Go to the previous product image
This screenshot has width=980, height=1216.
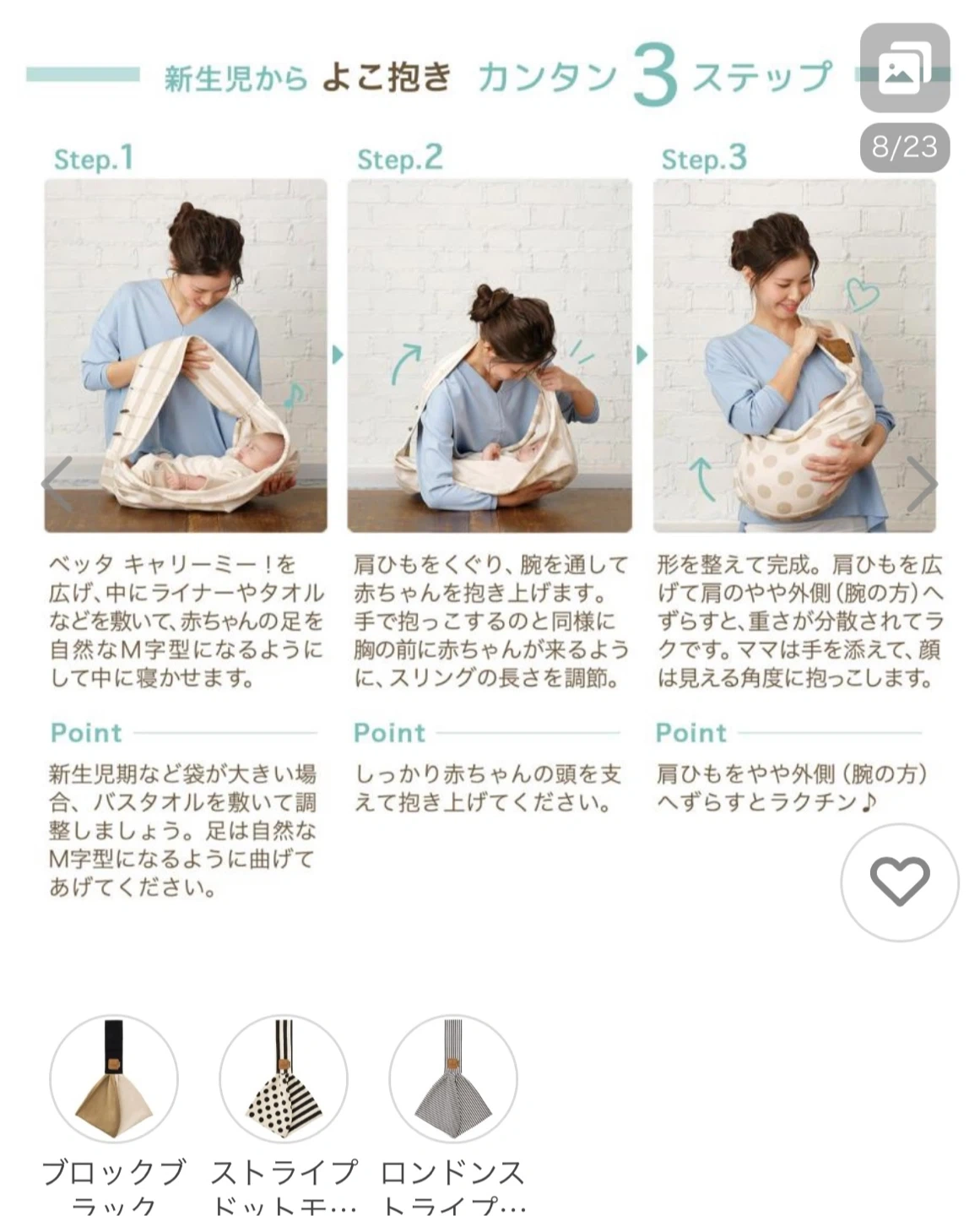(57, 484)
